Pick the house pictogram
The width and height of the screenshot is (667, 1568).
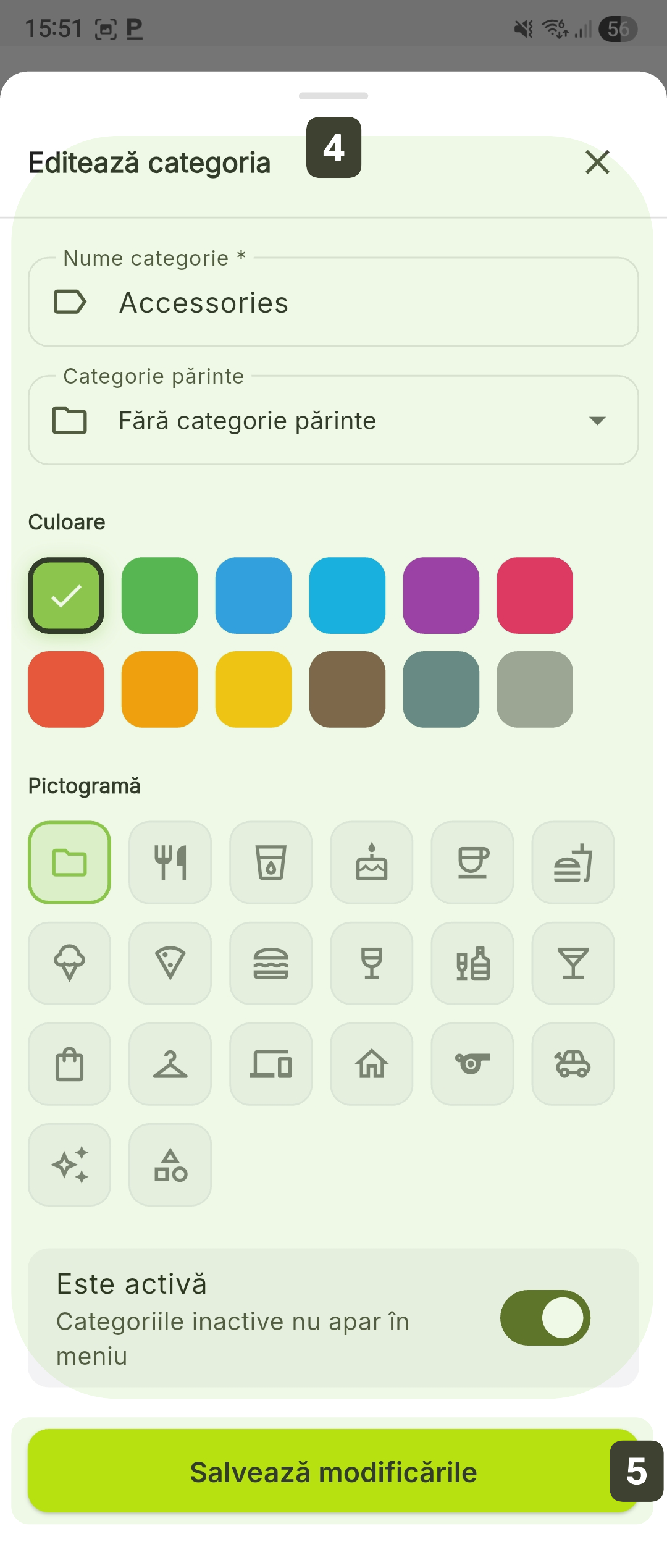pos(372,1064)
